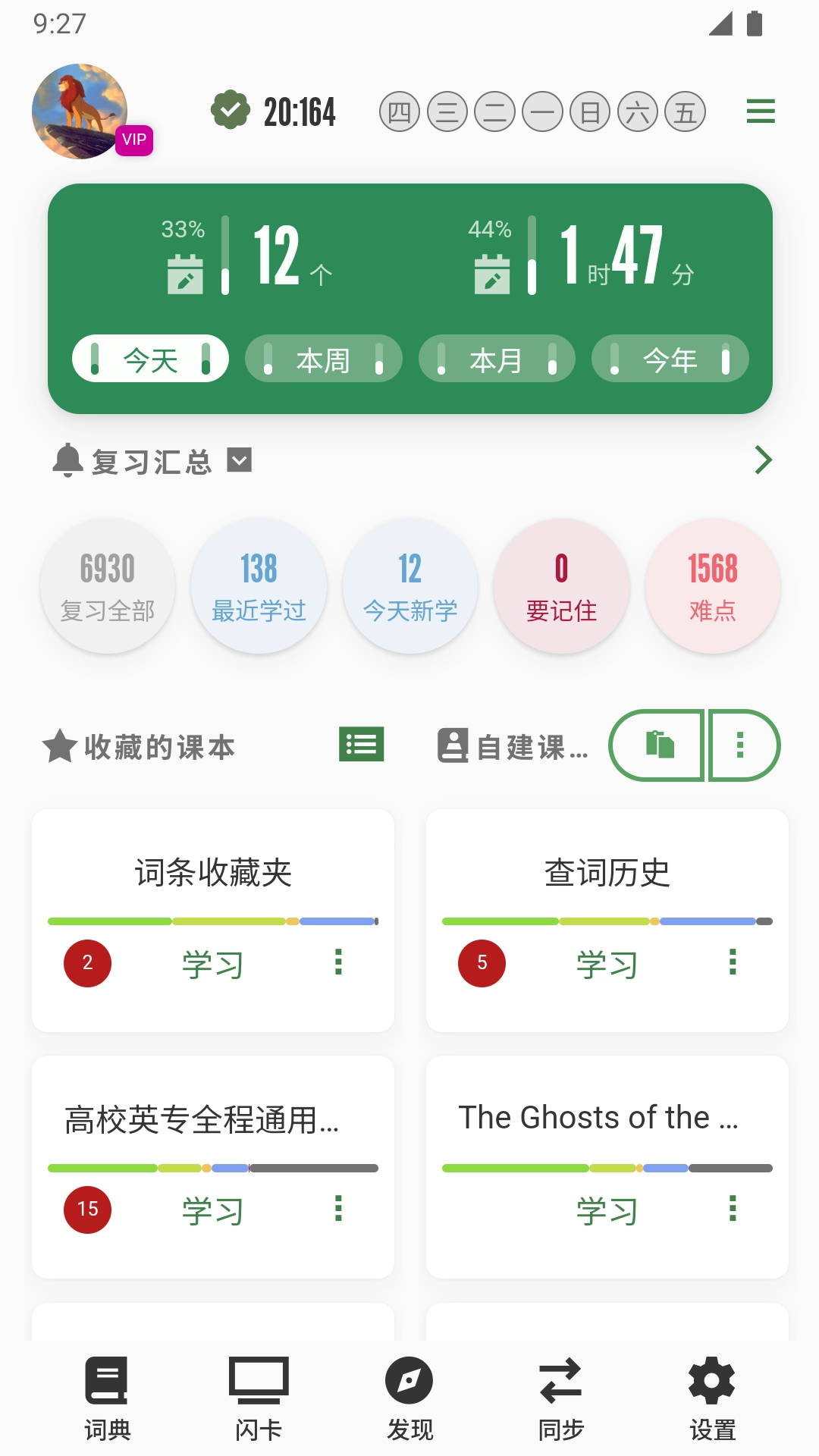Screen dimensions: 819x1456
Task: Click the bell icon beside 复习汇总
Action: tap(68, 460)
